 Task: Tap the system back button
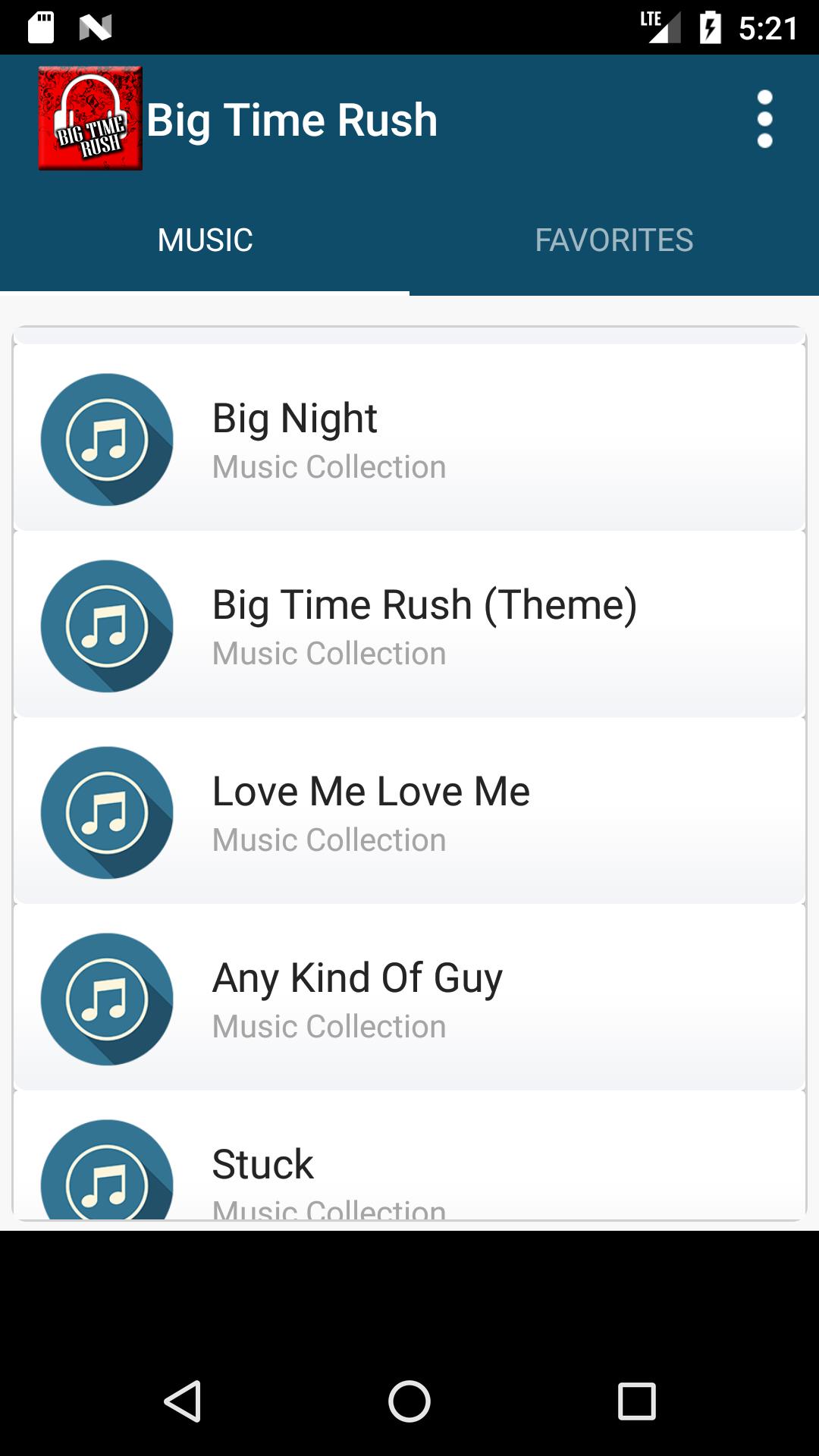point(182,1401)
